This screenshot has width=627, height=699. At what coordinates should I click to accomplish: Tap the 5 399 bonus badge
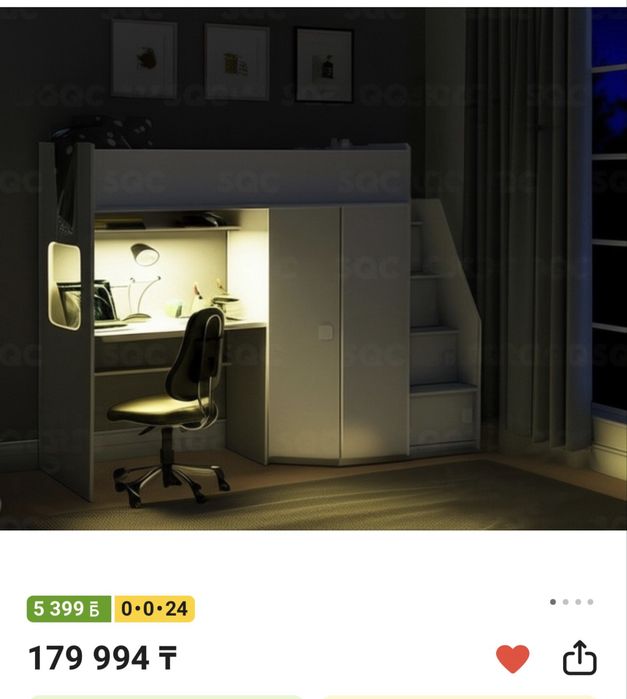69,608
